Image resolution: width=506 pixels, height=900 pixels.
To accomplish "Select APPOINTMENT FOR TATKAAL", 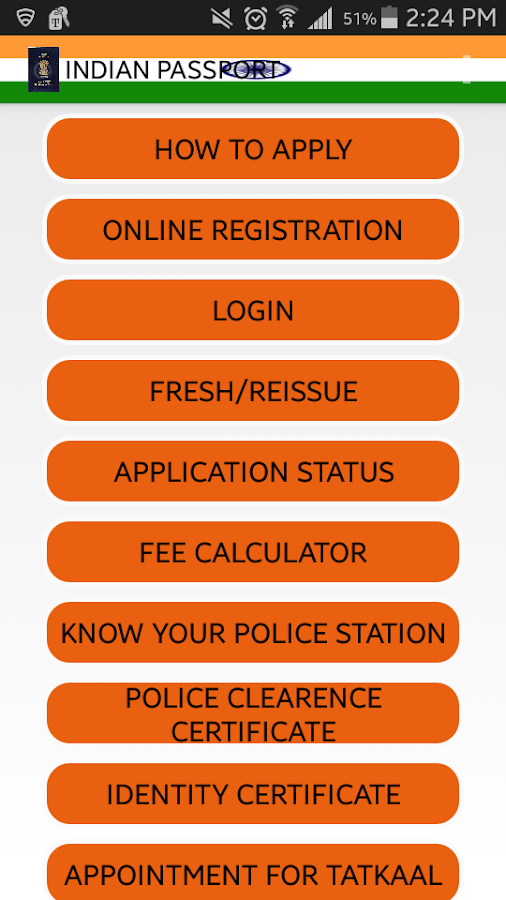I will click(x=253, y=872).
